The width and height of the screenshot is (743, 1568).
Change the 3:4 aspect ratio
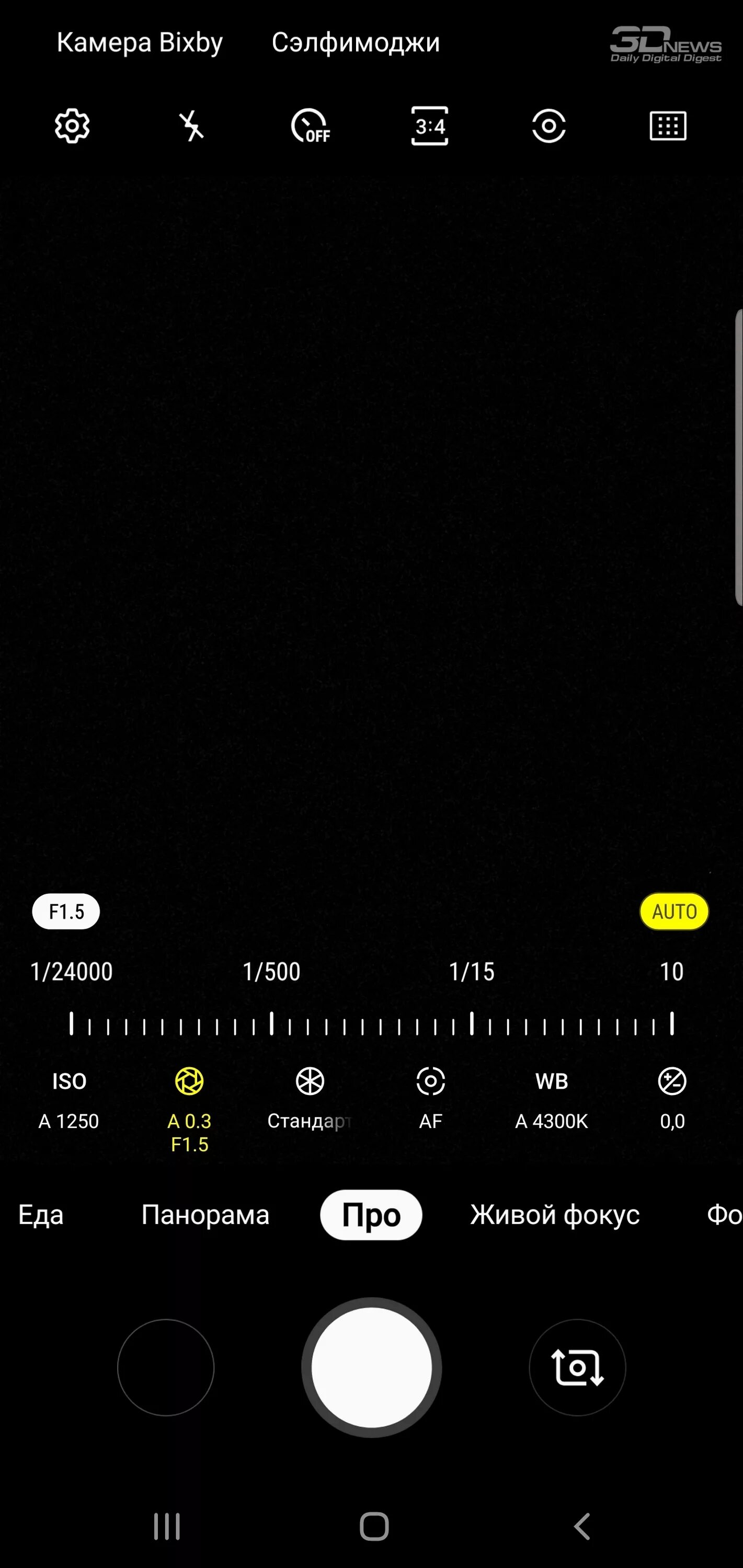(430, 126)
